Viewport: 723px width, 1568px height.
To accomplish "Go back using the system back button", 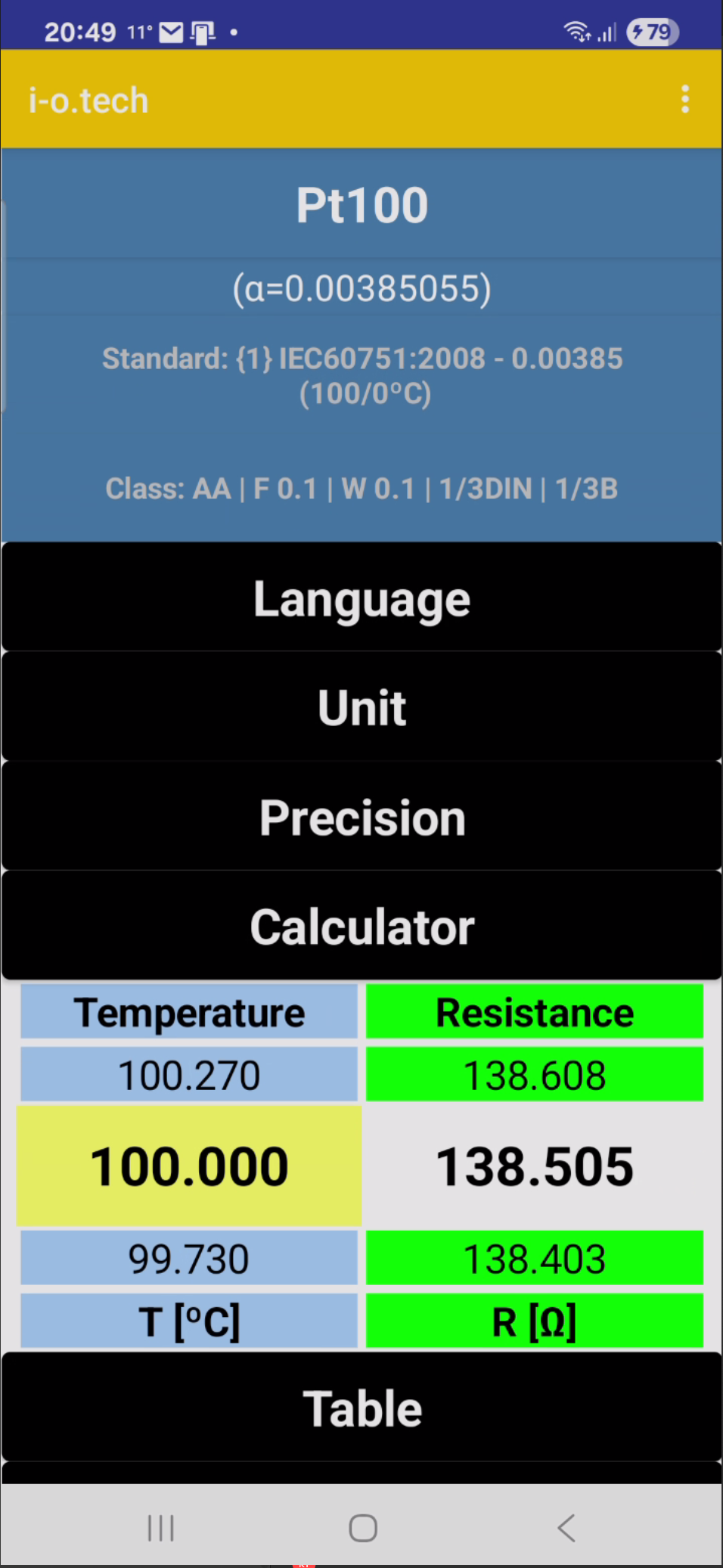I will click(x=566, y=1527).
